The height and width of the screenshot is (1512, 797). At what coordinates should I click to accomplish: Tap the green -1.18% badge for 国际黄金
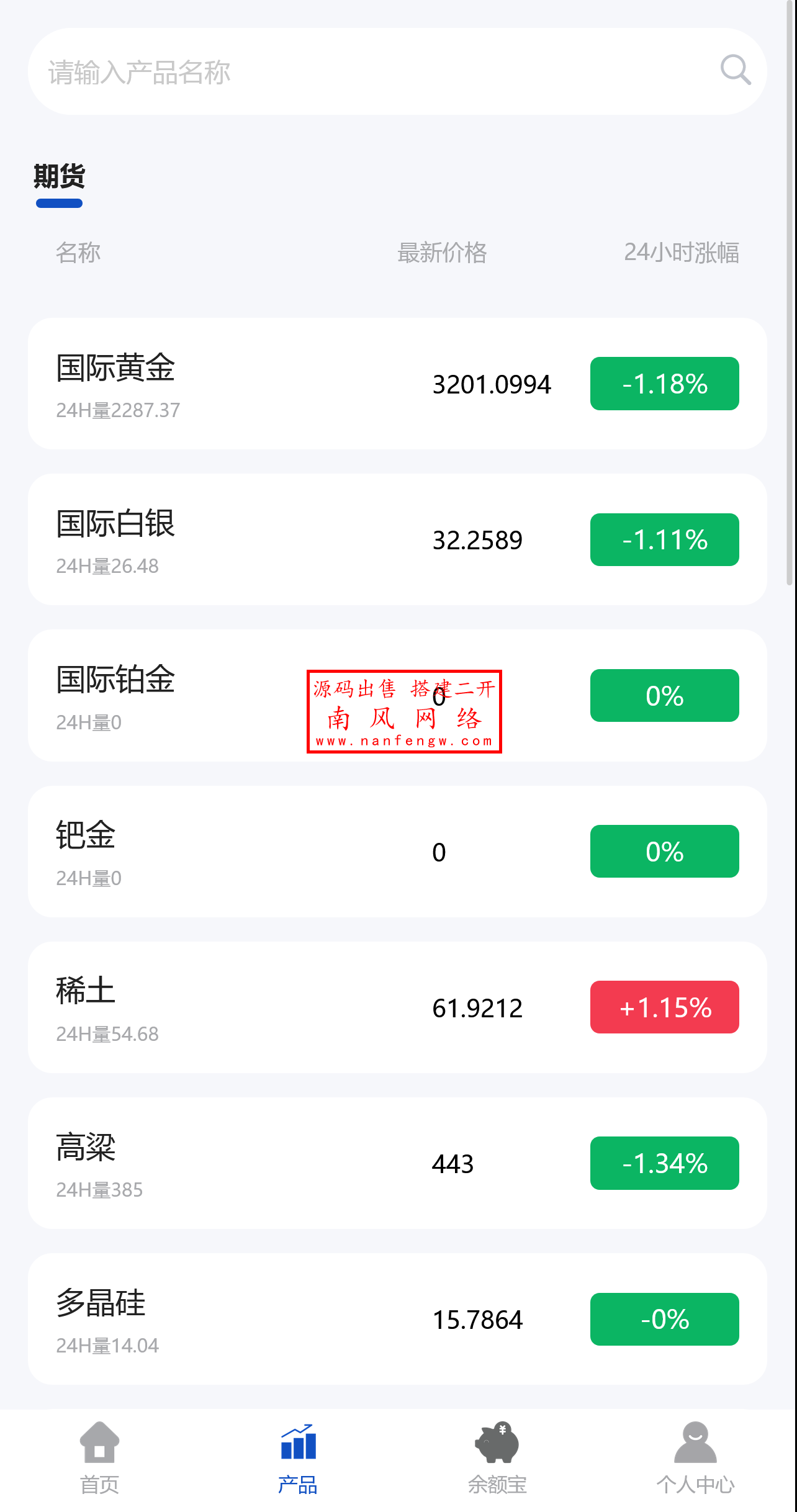664,384
